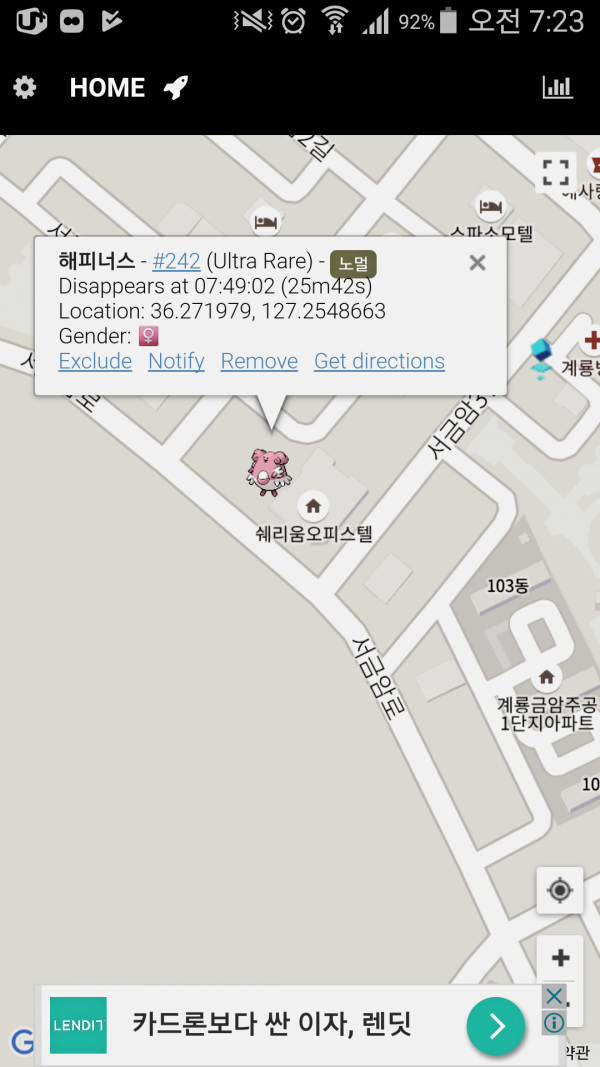Center map on my location
600x1067 pixels.
pos(560,890)
